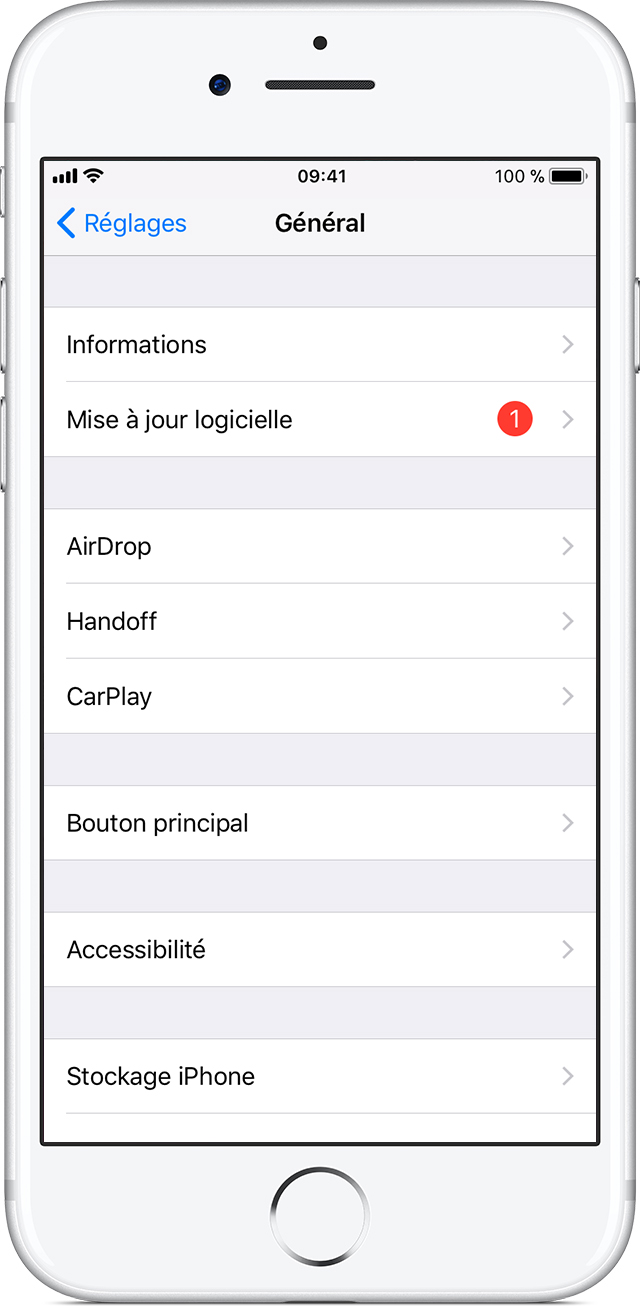Open AirDrop settings

click(x=320, y=547)
